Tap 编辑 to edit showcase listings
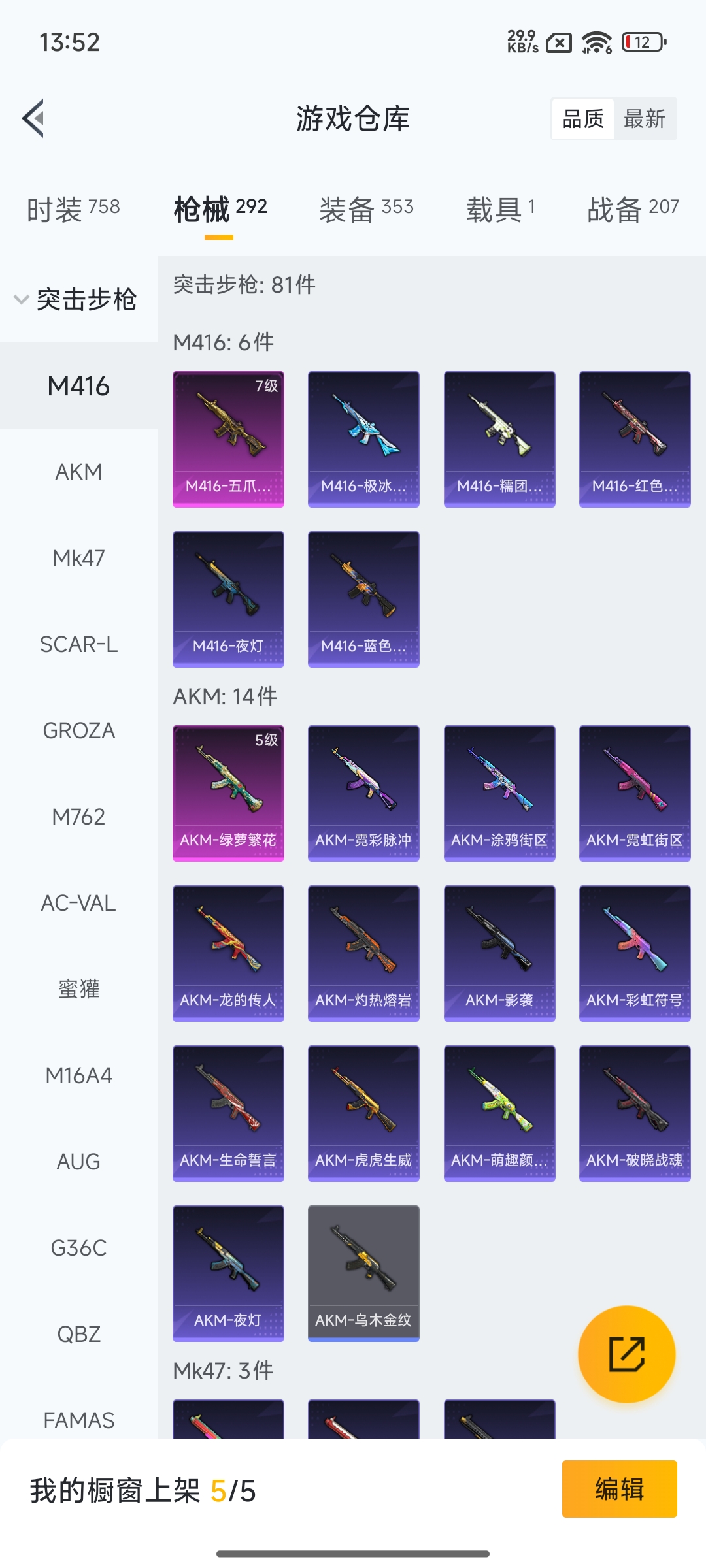Viewport: 706px width, 1568px height. pyautogui.click(x=619, y=1489)
